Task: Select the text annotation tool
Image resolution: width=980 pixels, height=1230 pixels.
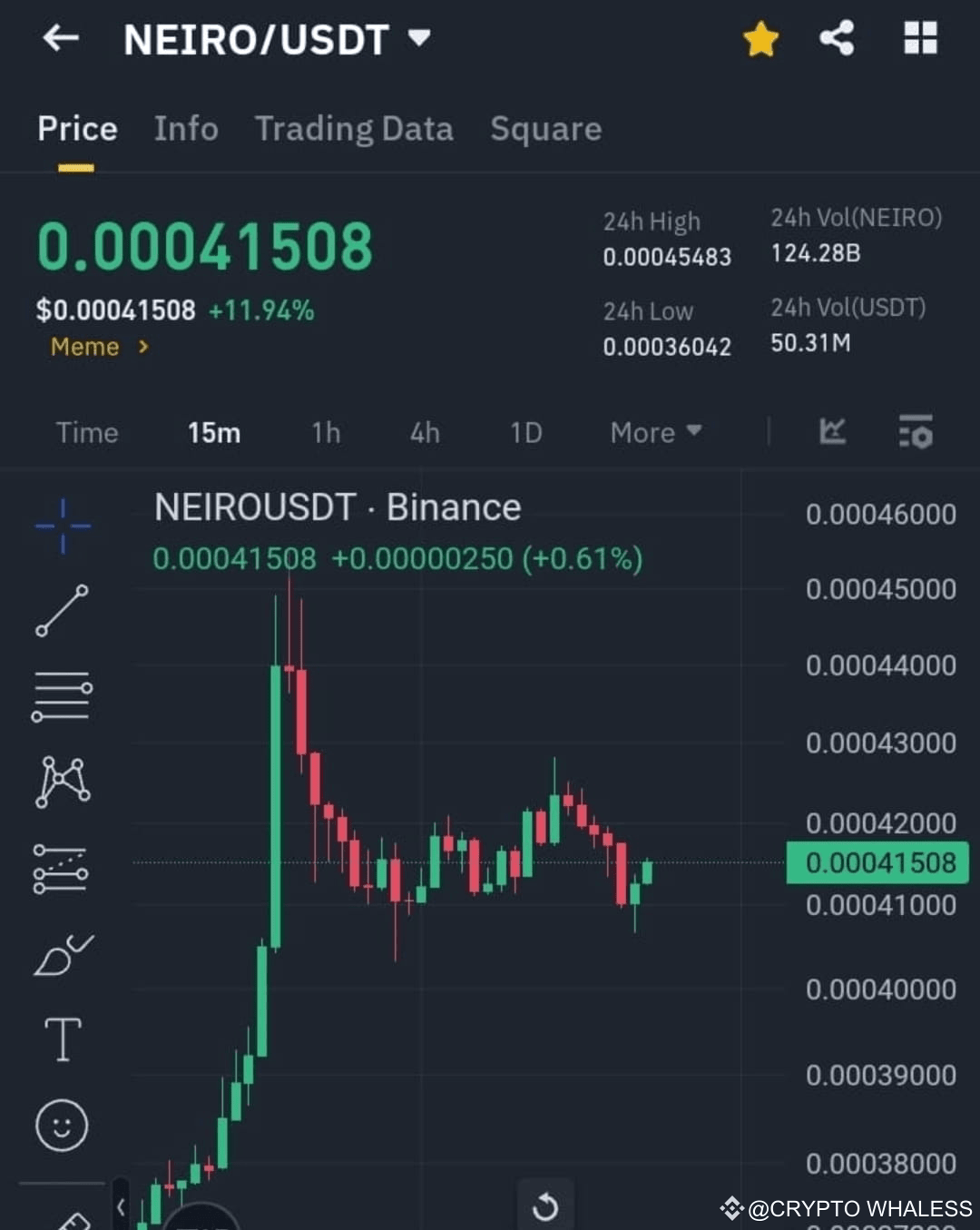Action: [x=62, y=1039]
